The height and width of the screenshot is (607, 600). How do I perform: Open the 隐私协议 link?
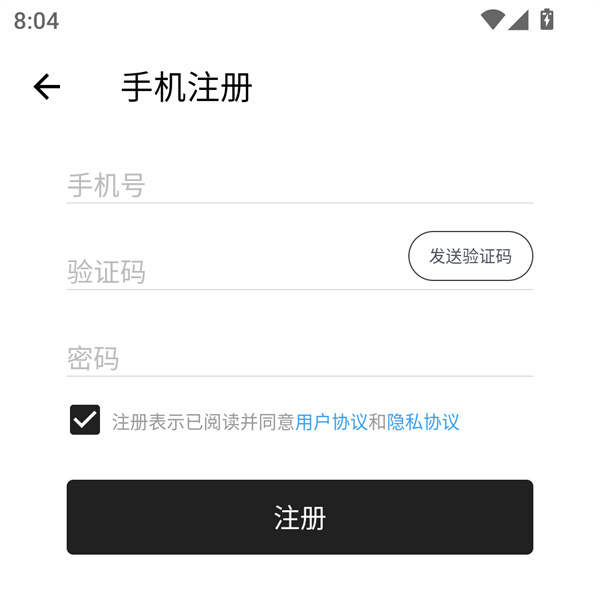click(423, 422)
